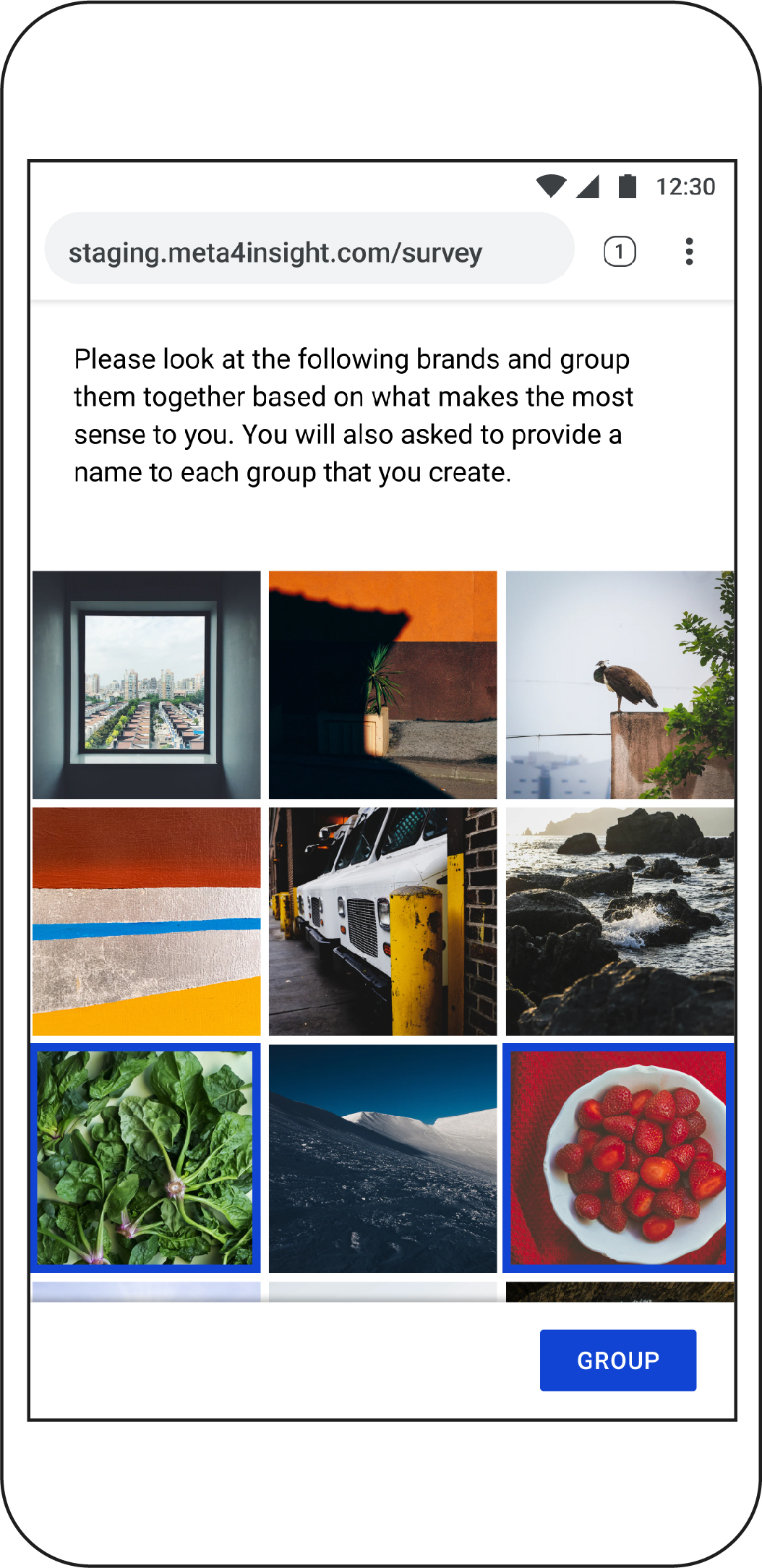This screenshot has width=762, height=1568.
Task: Deselect the bowl of strawberries tile
Action: tap(620, 1158)
